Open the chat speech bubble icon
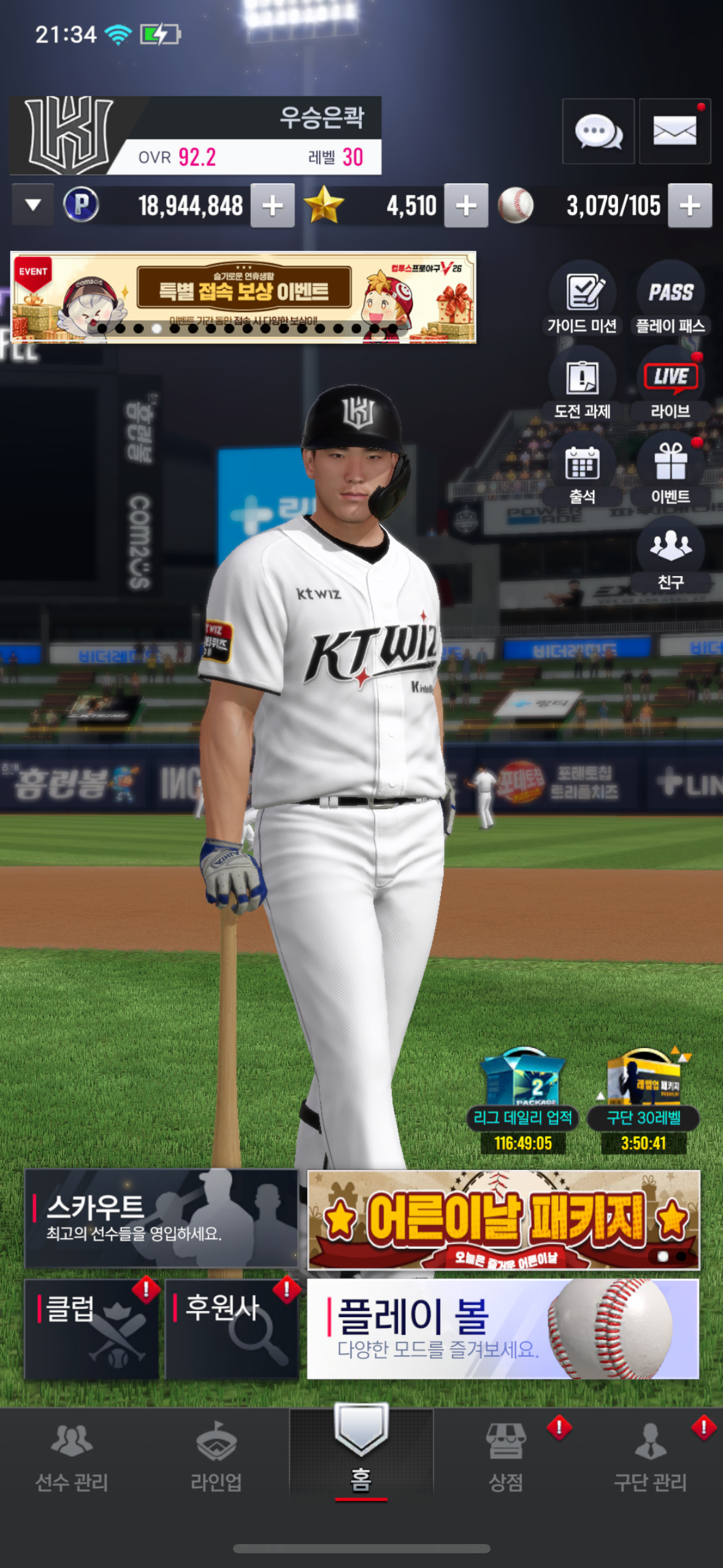Screen dimensions: 723x1568 (598, 131)
